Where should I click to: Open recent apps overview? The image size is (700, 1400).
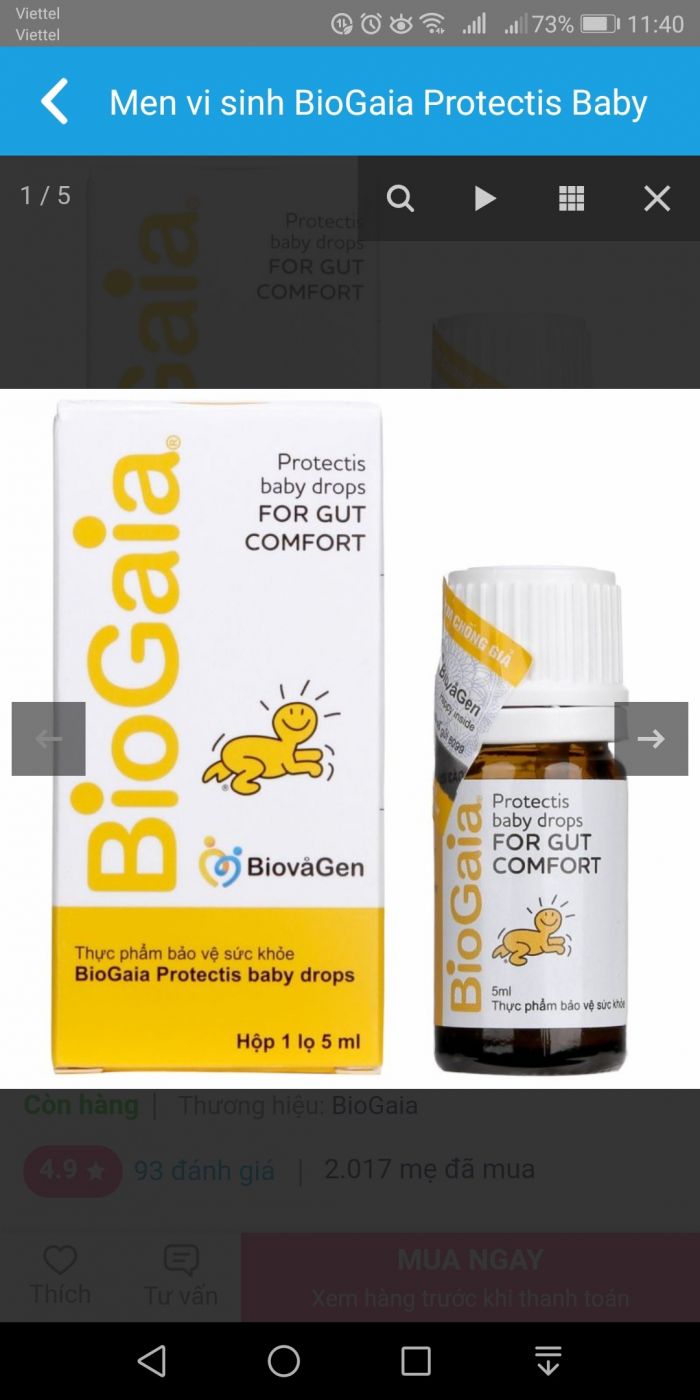point(416,1361)
